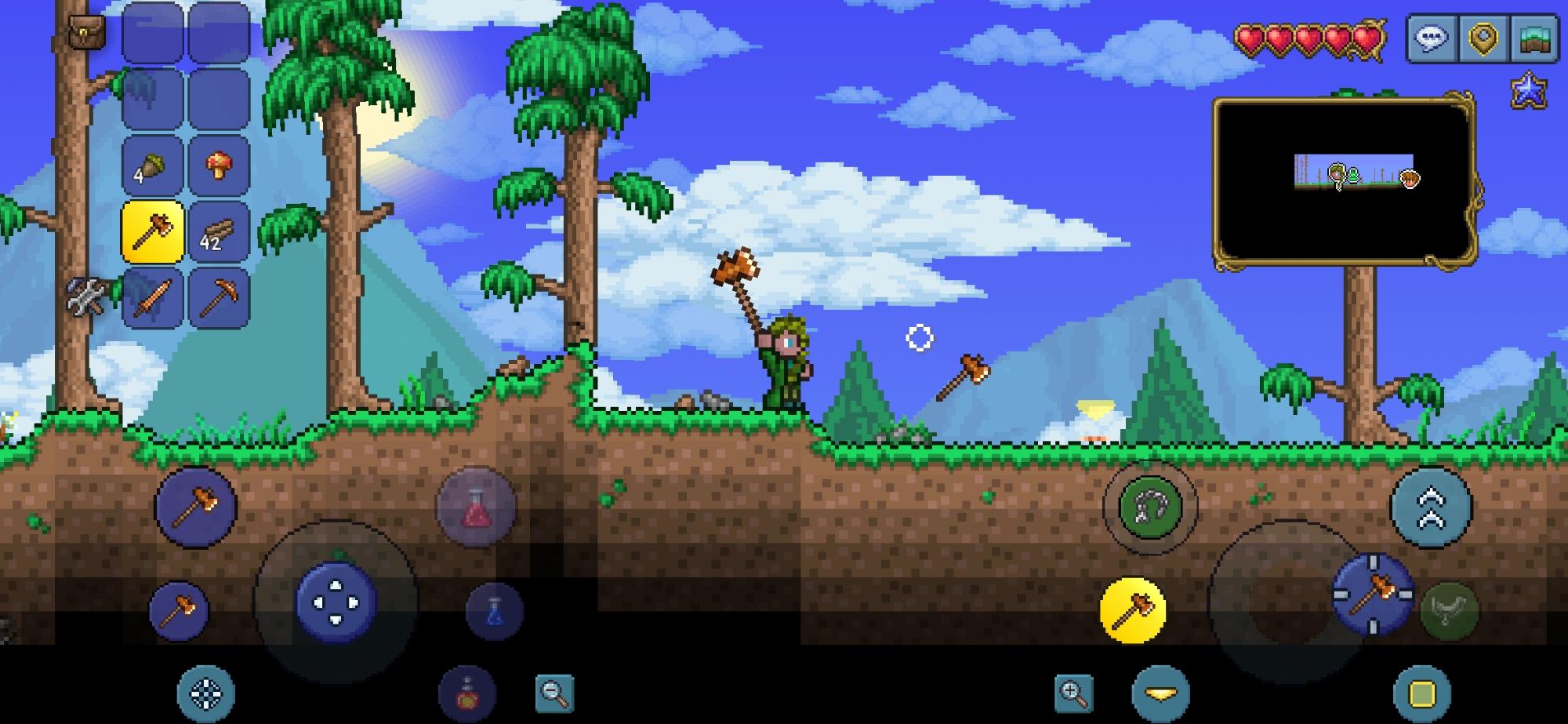
Task: Select the acorn hotbar slot
Action: [152, 166]
